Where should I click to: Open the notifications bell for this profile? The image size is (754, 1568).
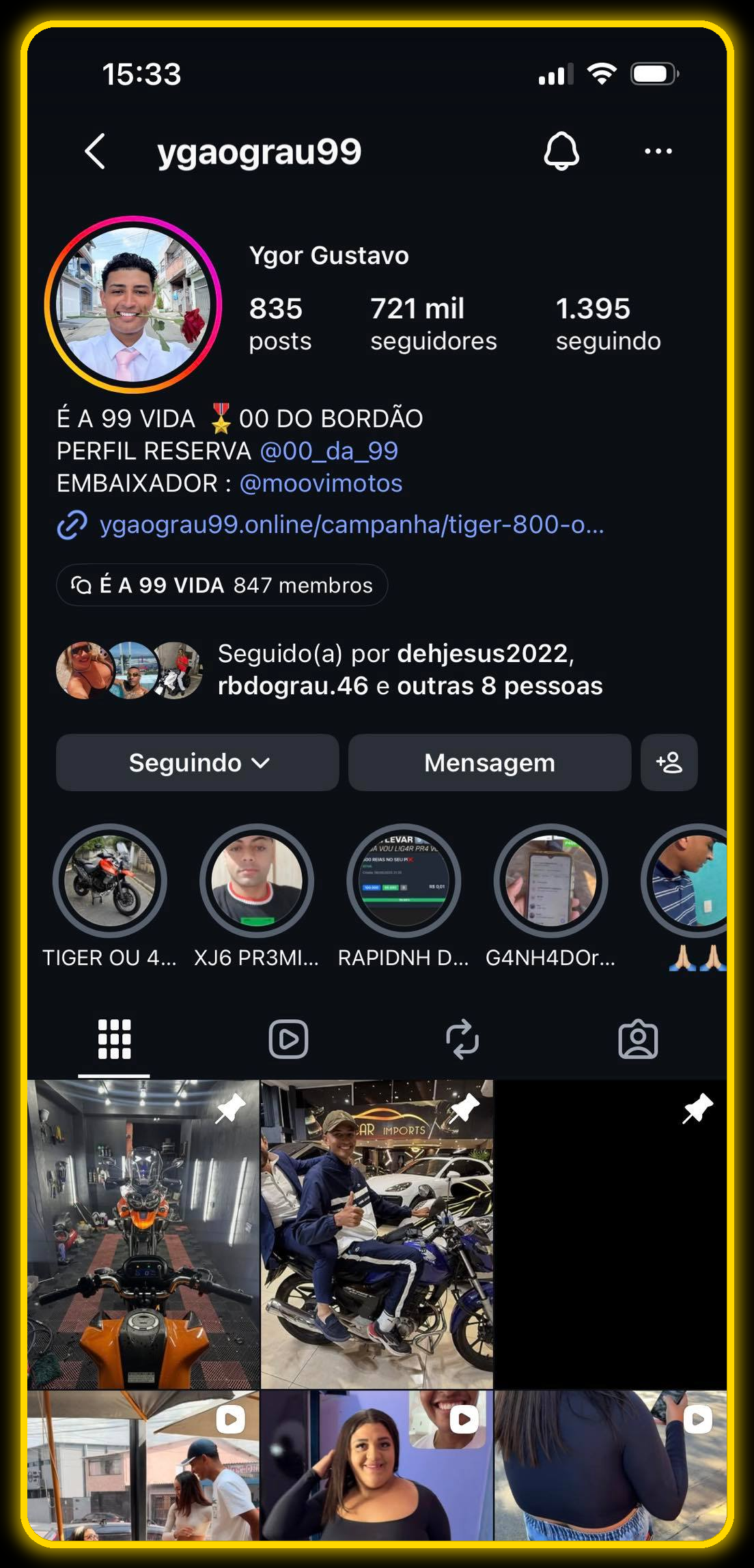pyautogui.click(x=561, y=151)
